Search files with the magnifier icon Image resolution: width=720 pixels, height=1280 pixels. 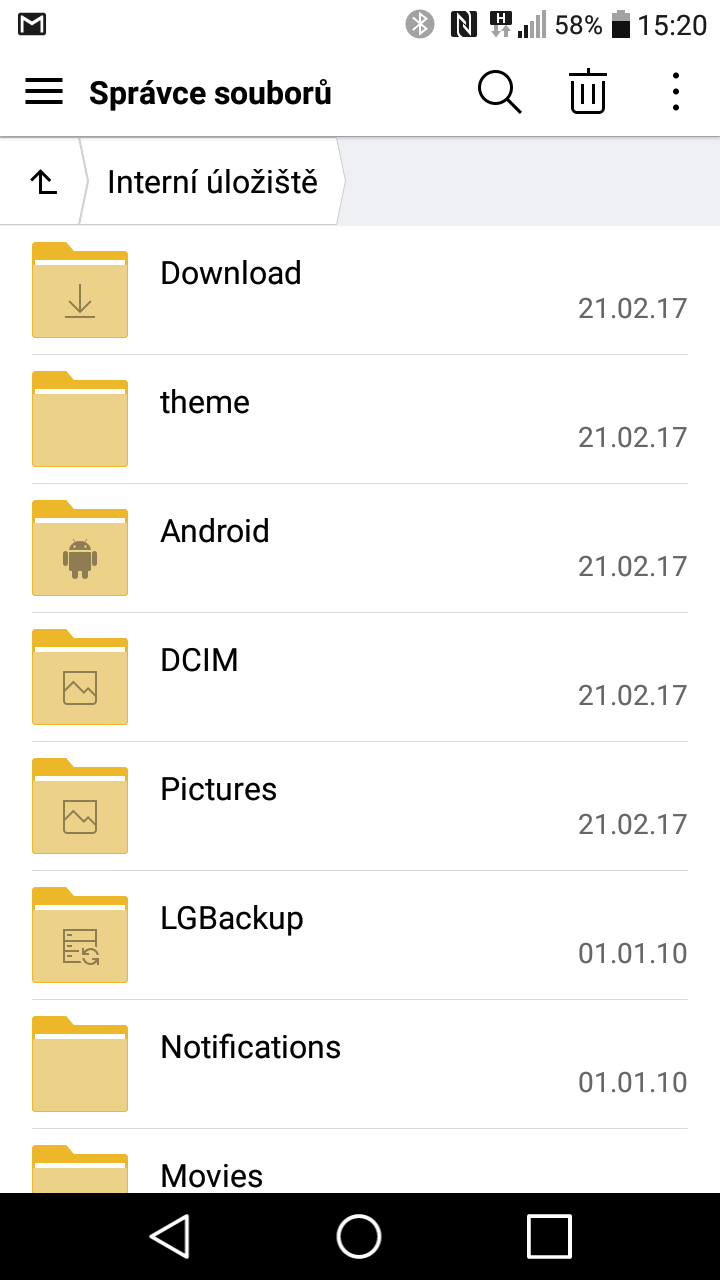tap(499, 93)
